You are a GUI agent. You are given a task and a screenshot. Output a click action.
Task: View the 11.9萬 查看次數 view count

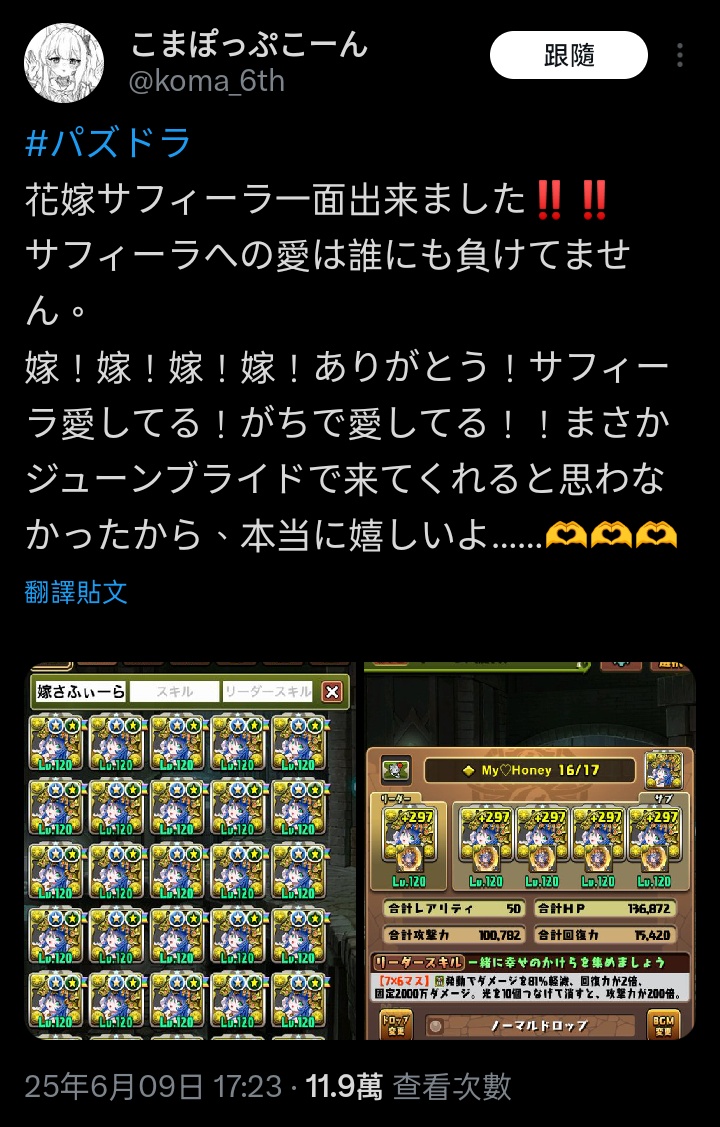click(408, 1086)
